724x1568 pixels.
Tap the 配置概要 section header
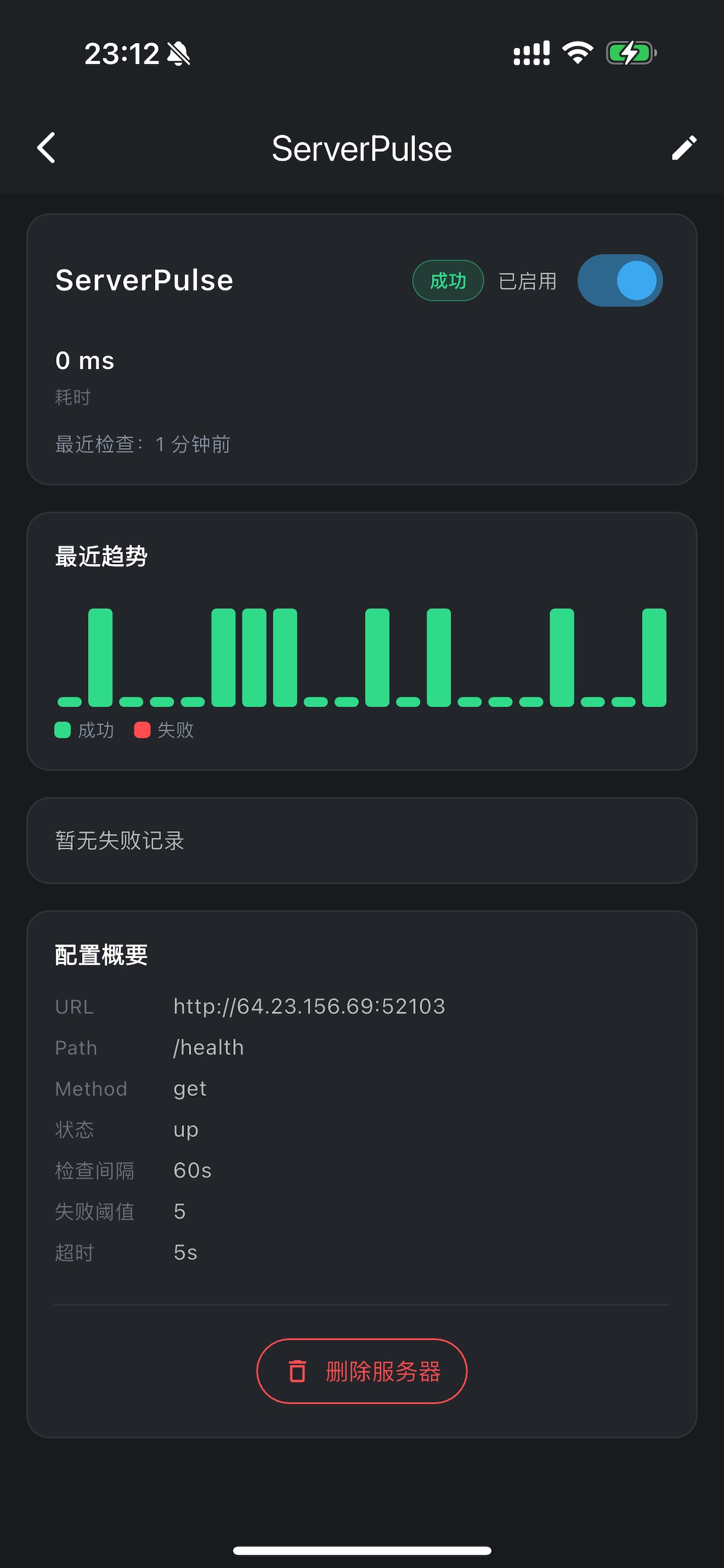[101, 954]
